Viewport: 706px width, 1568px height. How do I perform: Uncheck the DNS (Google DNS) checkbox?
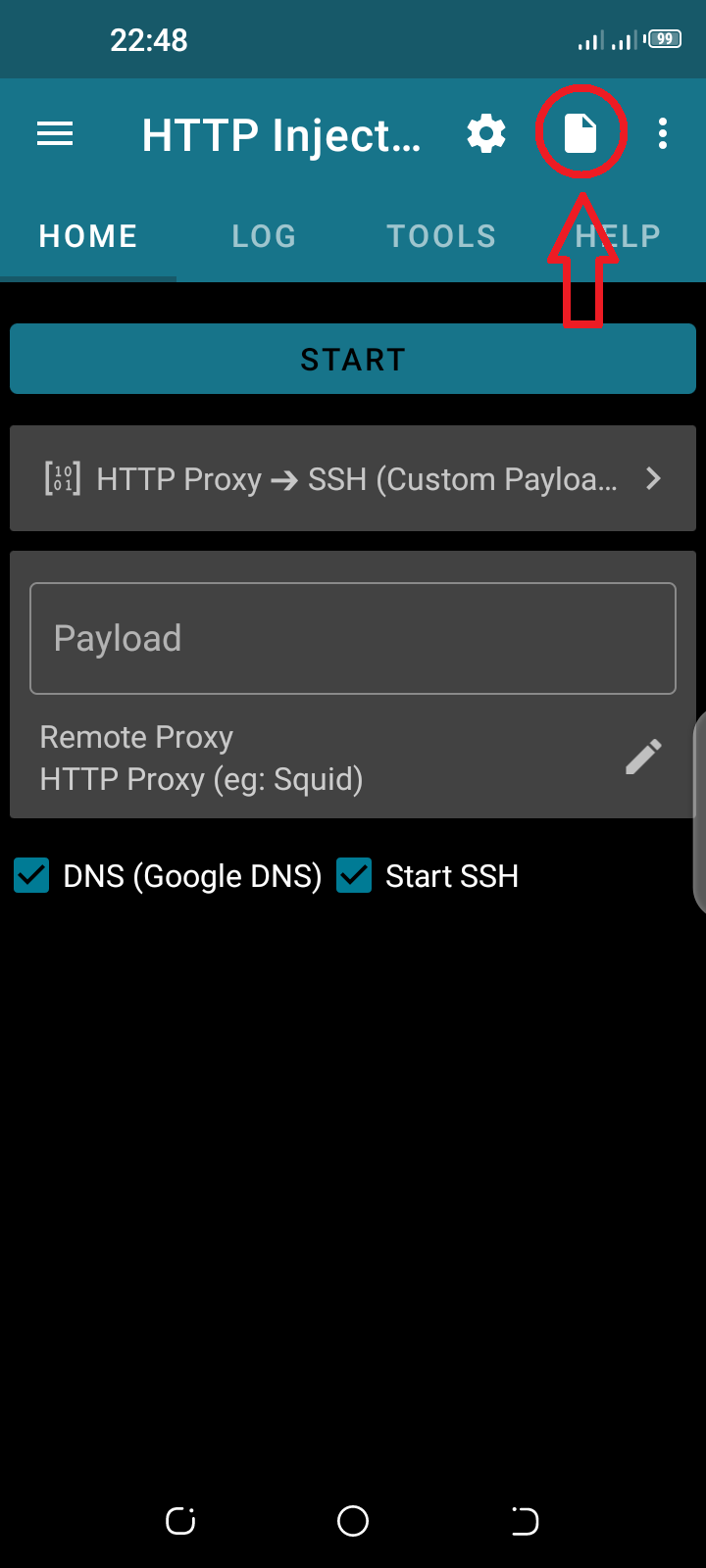[x=32, y=875]
